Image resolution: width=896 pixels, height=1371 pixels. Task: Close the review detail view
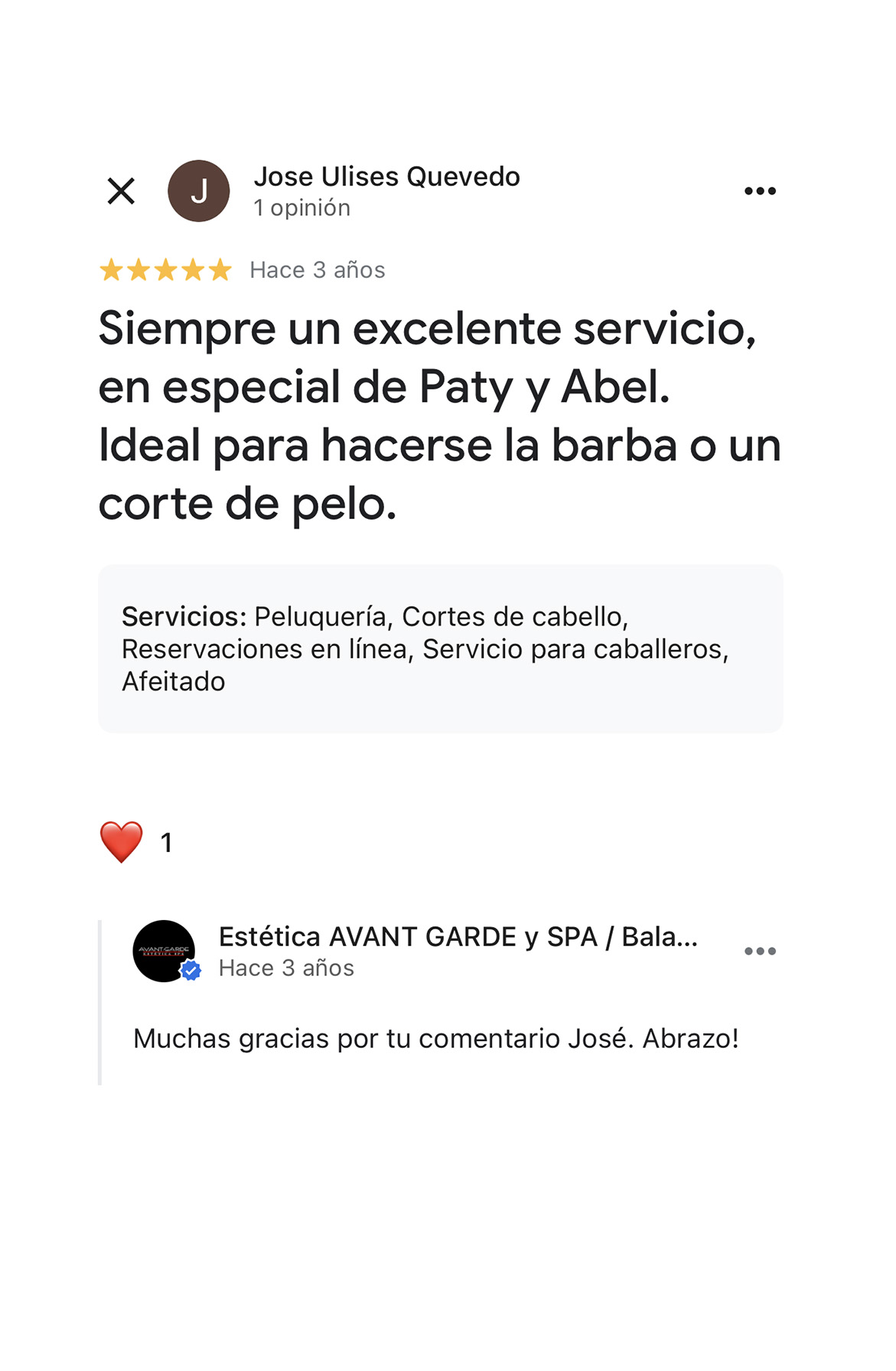point(121,191)
